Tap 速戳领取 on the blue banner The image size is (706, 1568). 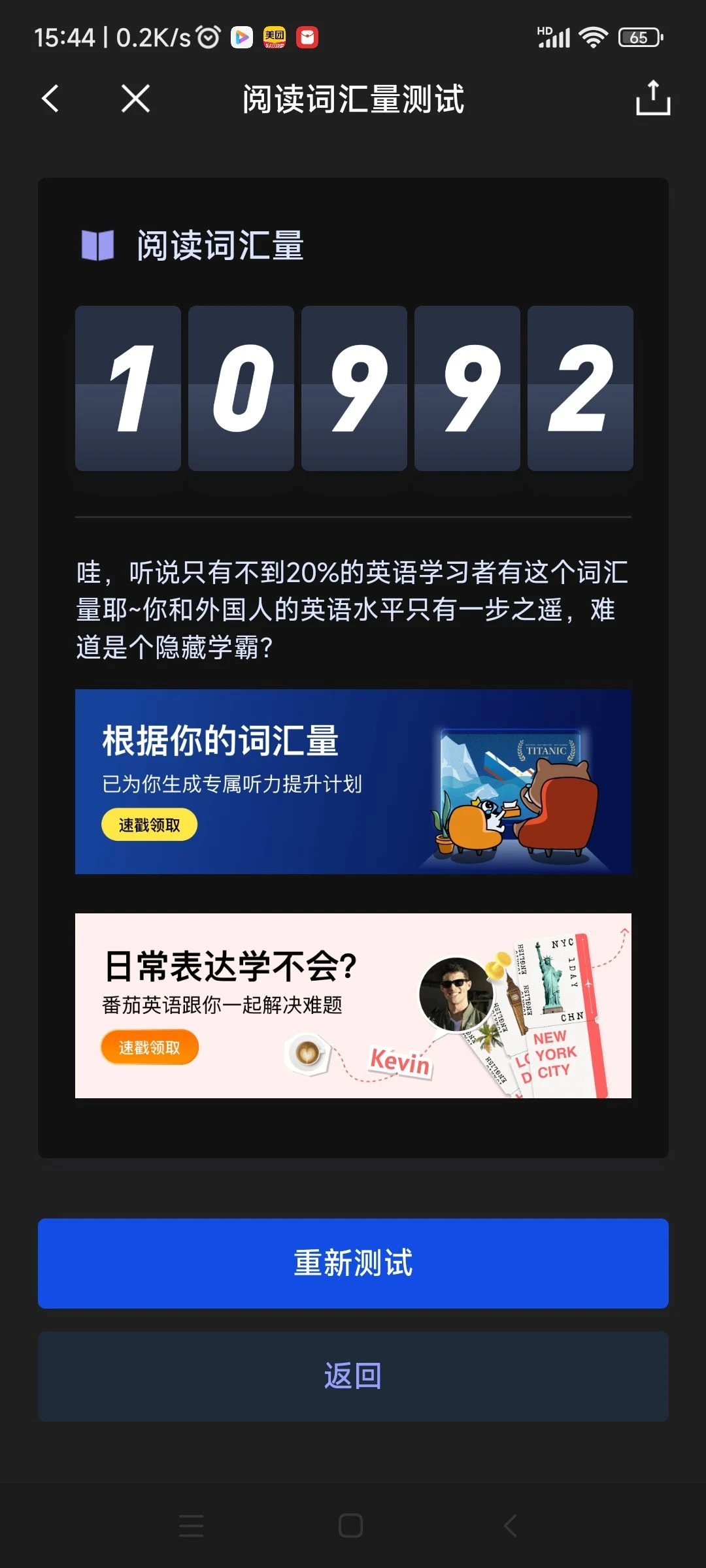tap(149, 825)
